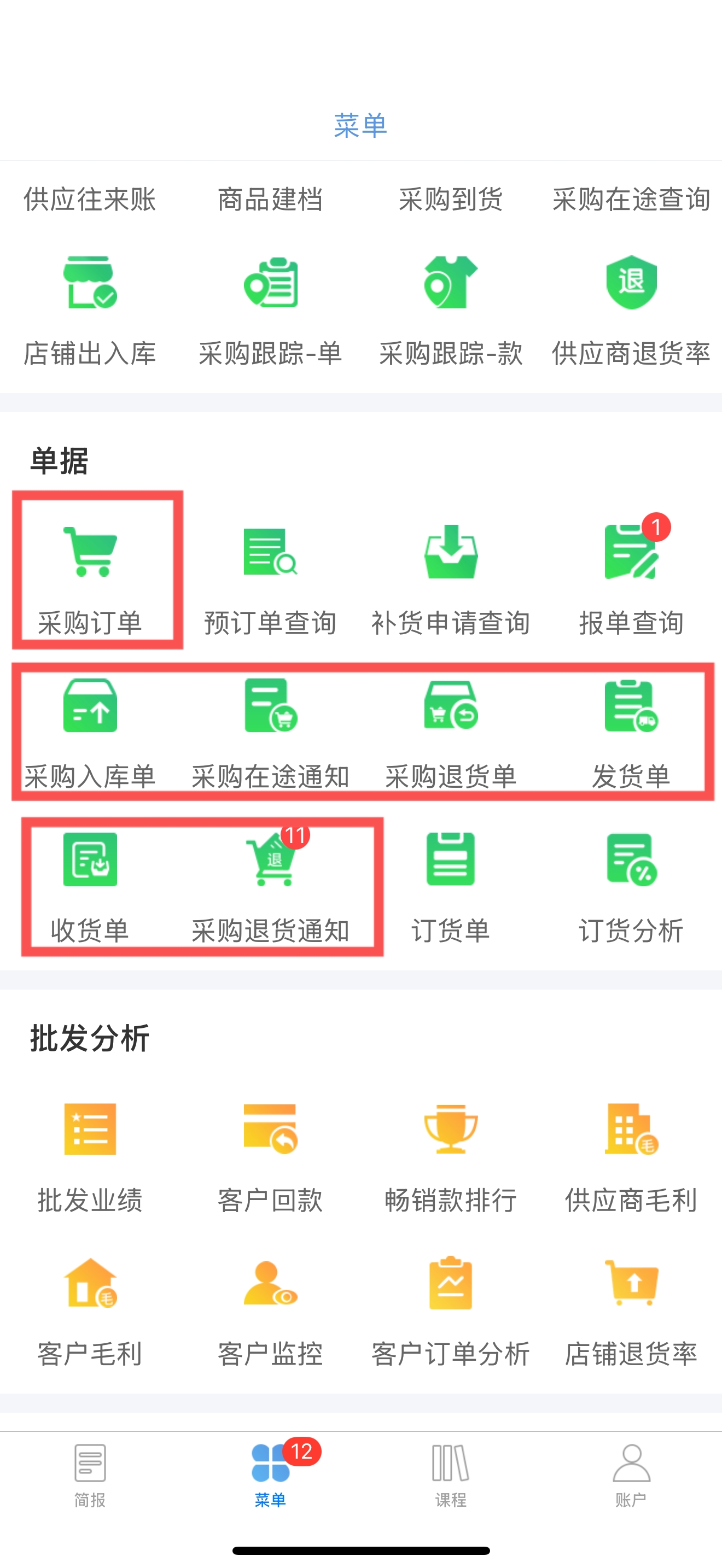Open 批发业绩 report

(90, 1157)
